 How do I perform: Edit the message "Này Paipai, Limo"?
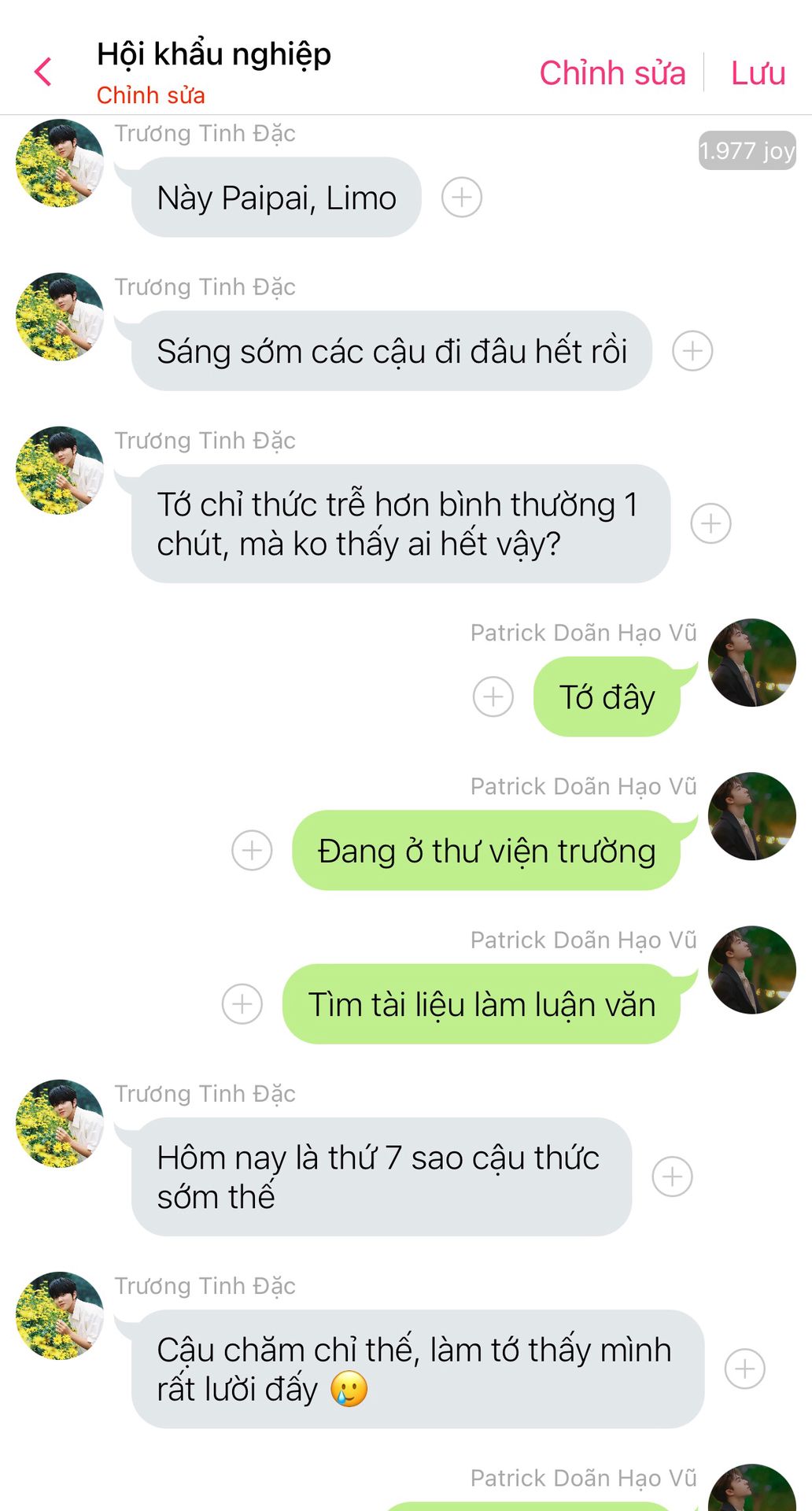click(x=276, y=198)
